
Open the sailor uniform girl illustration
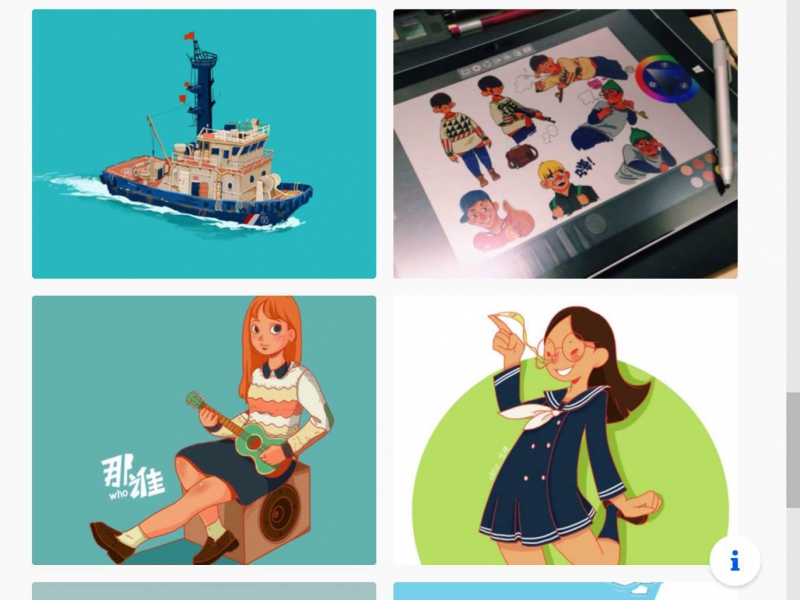[x=565, y=430]
